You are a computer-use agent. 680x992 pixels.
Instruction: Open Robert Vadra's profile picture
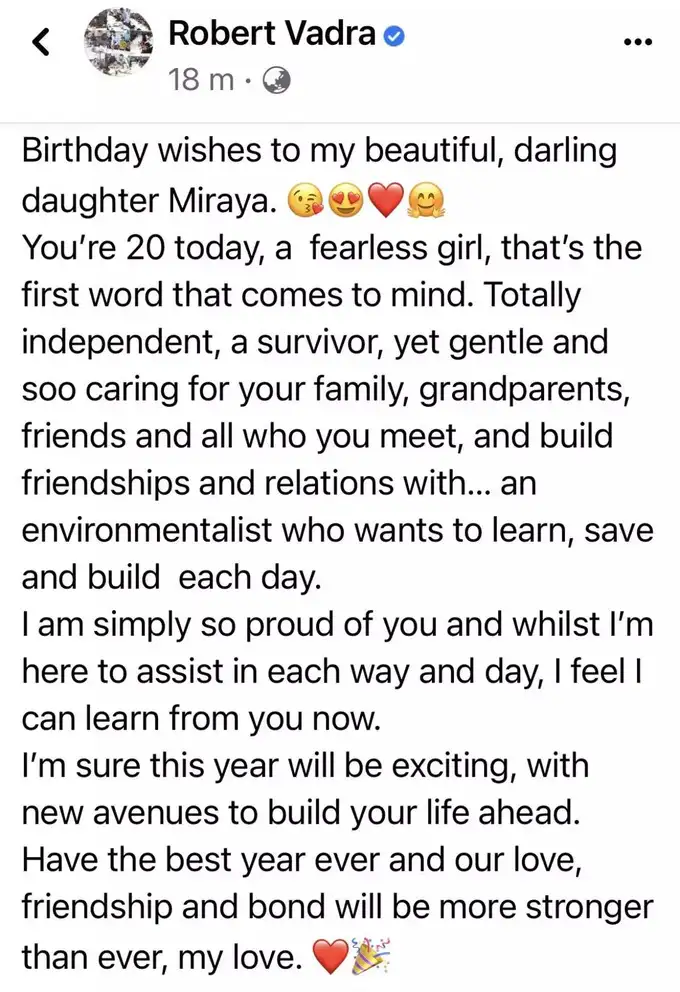pyautogui.click(x=119, y=42)
